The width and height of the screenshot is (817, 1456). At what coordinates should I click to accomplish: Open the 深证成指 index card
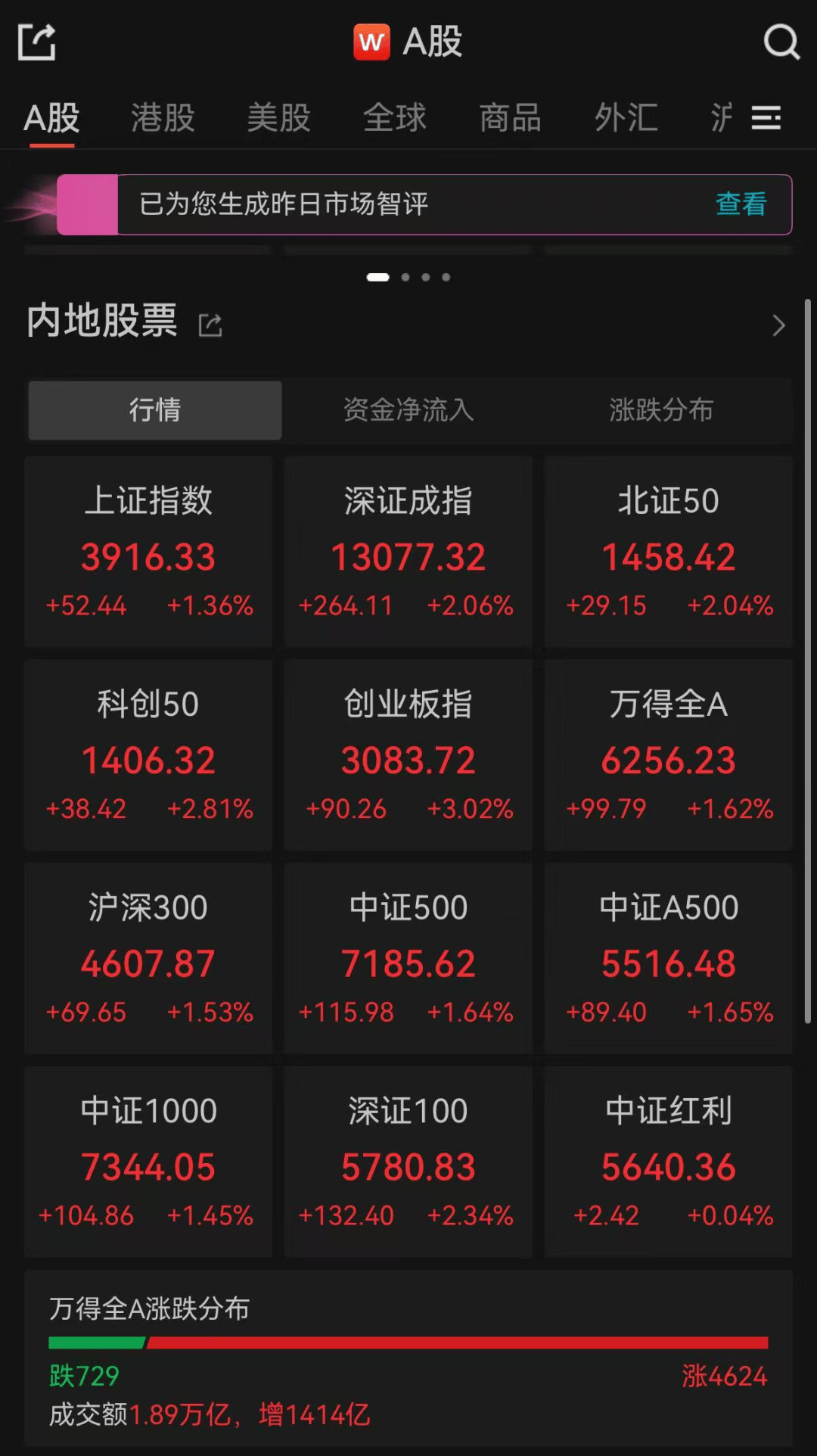tap(408, 552)
